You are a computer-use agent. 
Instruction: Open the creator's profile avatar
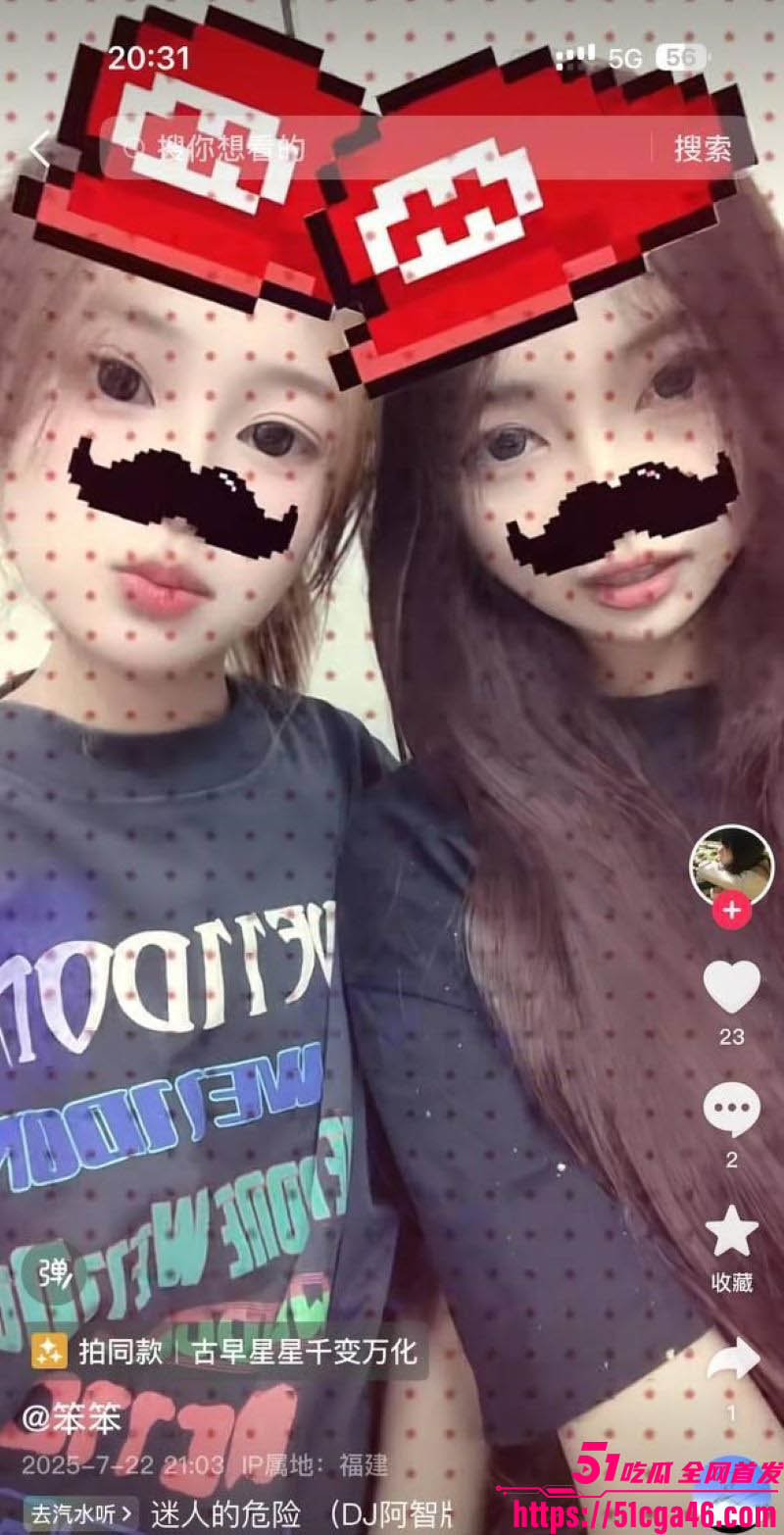pos(731,865)
